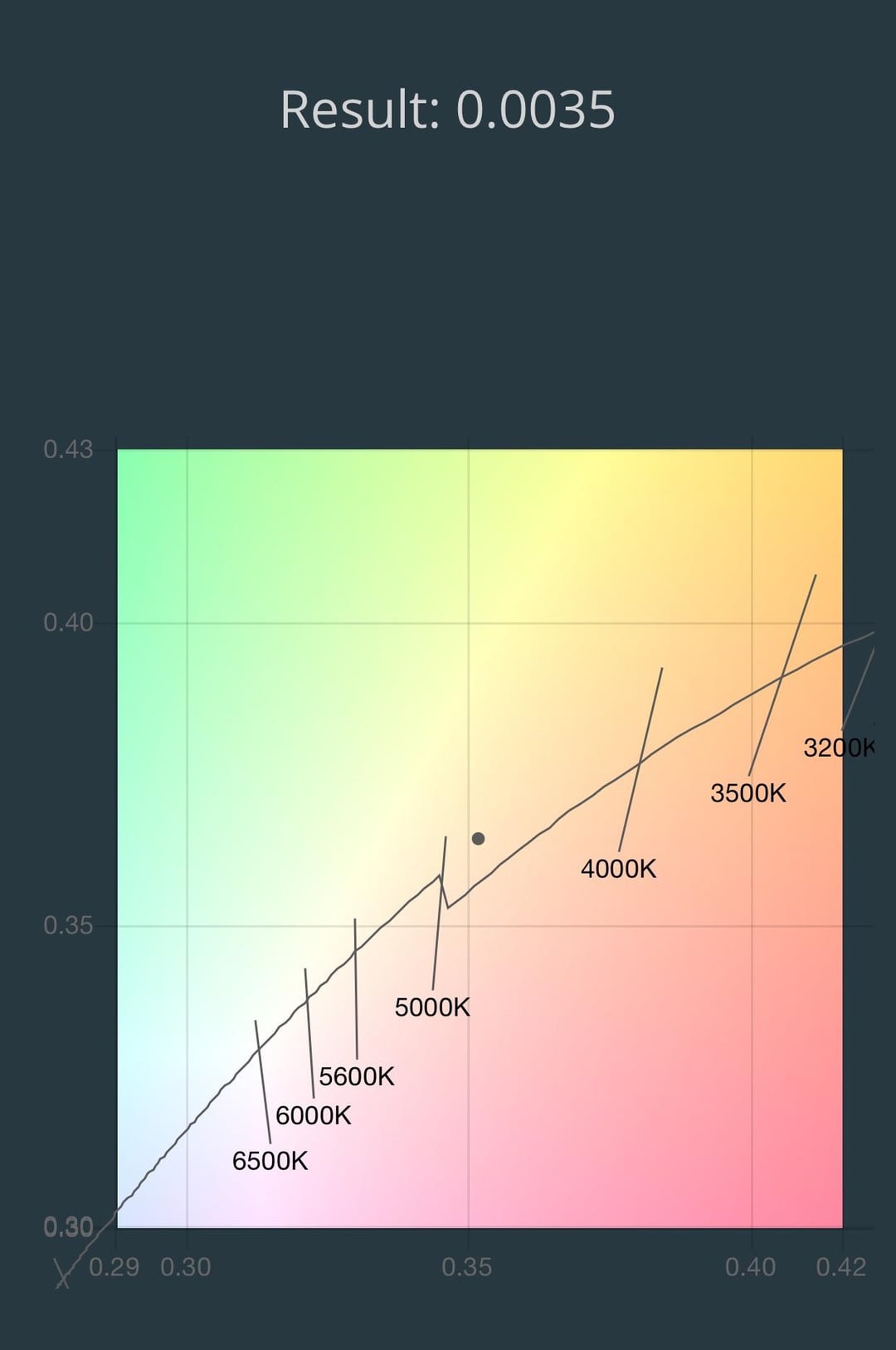Tap the measured data point on the chart
This screenshot has height=1350, width=896.
(478, 838)
